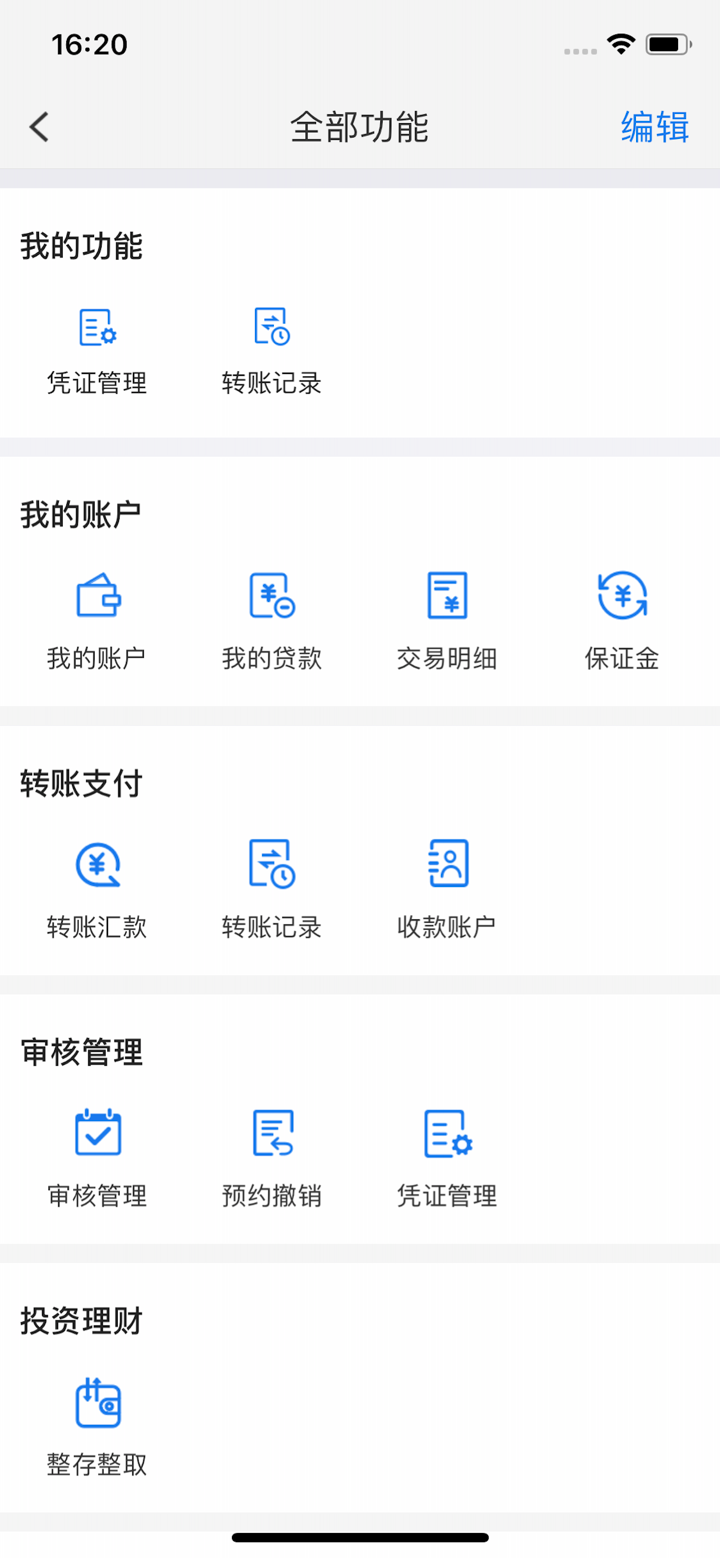
Task: Go back using the left chevron
Action: coord(38,128)
